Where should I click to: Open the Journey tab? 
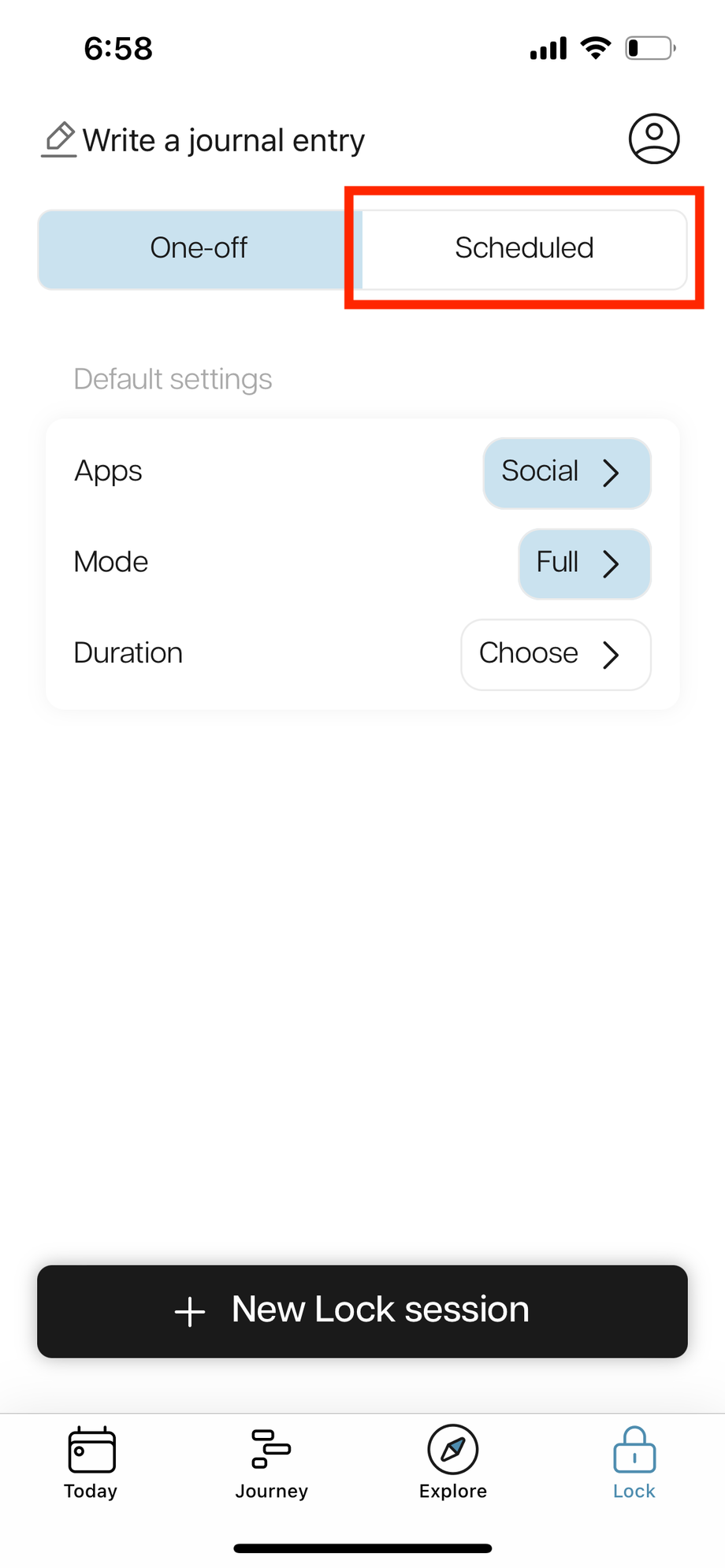point(272,1462)
